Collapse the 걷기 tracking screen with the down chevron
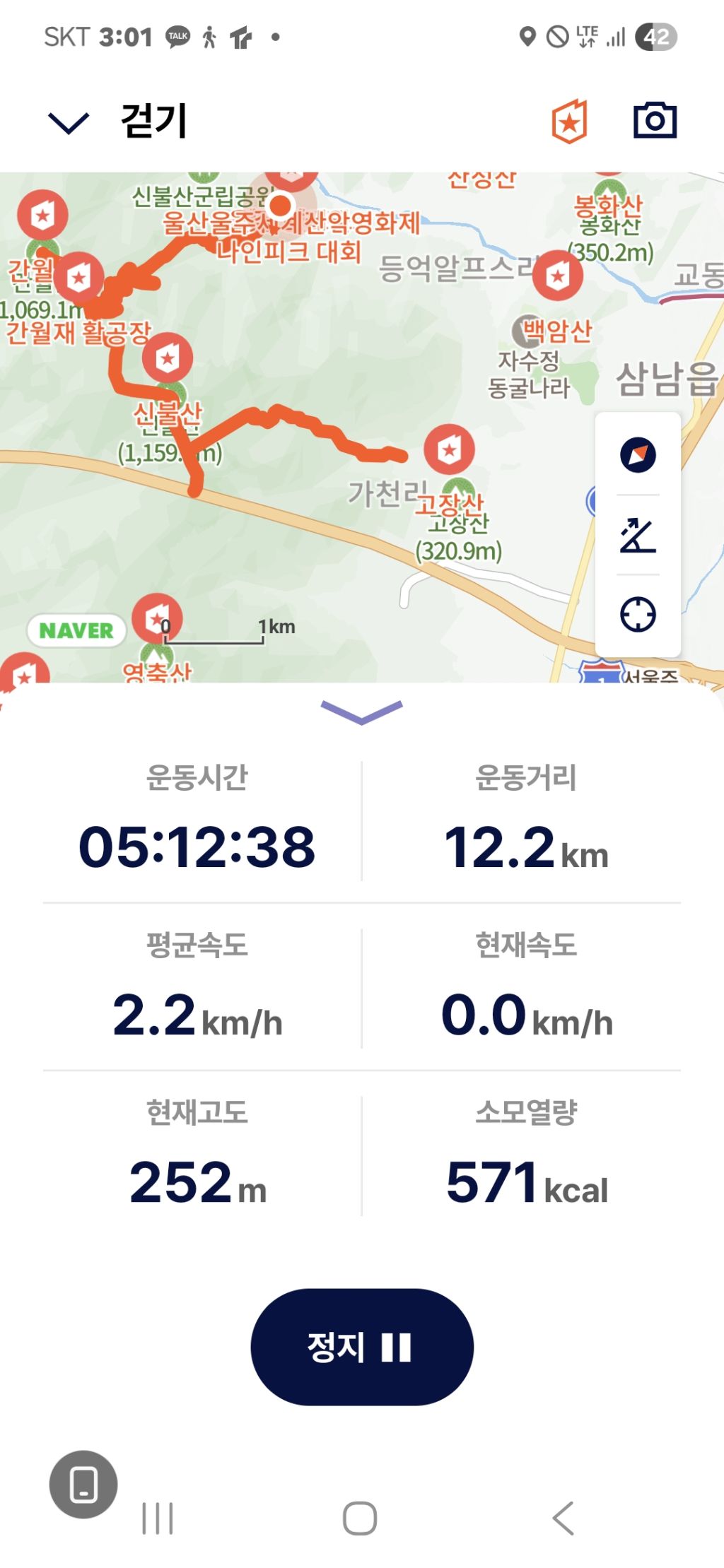 pos(68,122)
